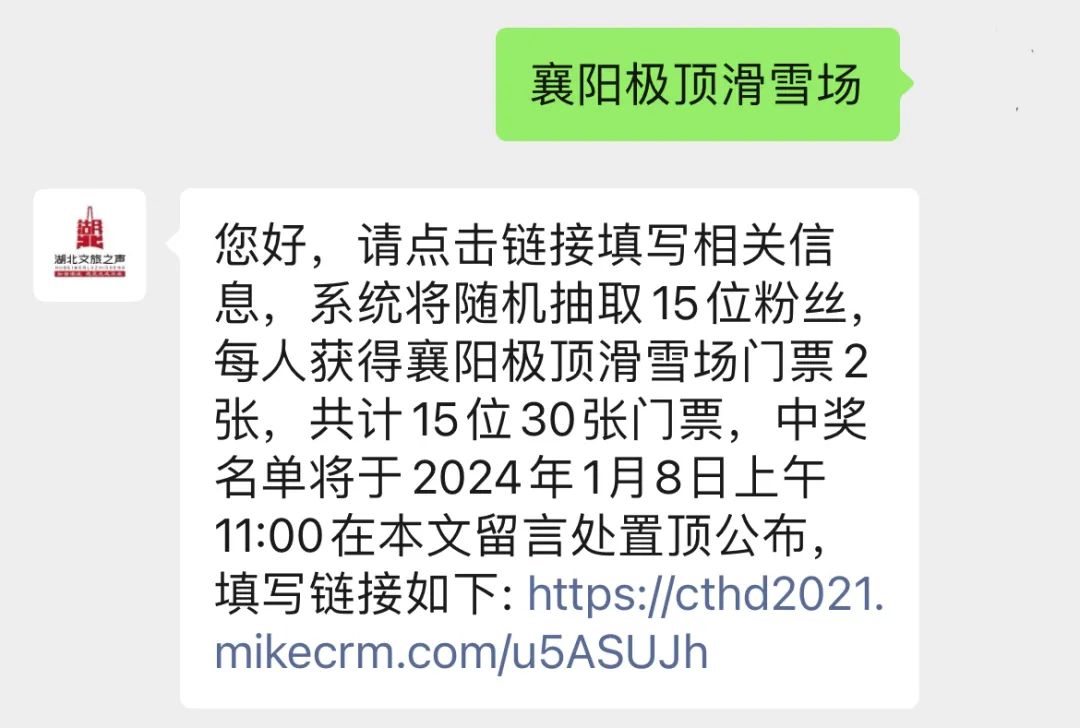The image size is (1080, 728).
Task: Open the 湖北文旅之声 account avatar
Action: pyautogui.click(x=90, y=245)
